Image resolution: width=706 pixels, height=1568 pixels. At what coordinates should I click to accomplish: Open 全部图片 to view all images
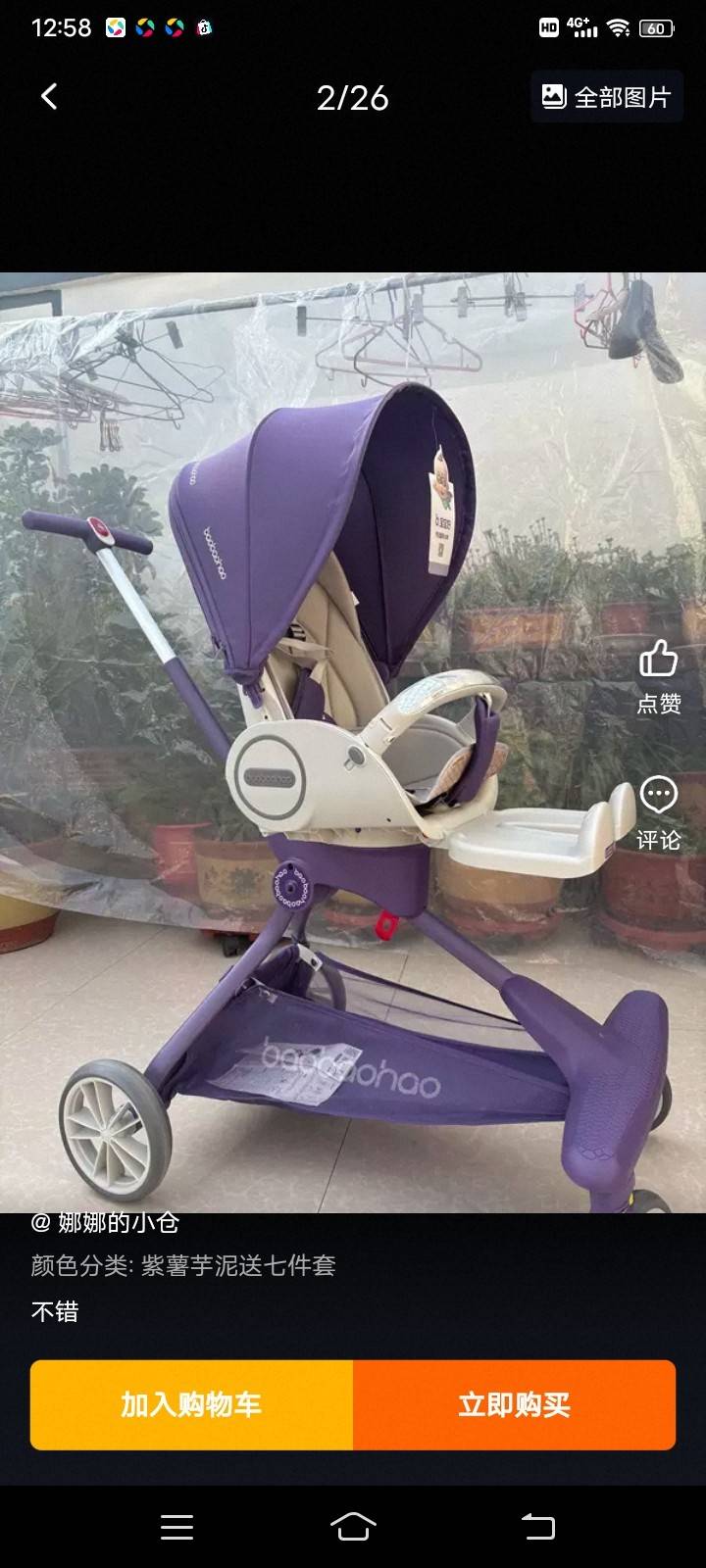606,97
